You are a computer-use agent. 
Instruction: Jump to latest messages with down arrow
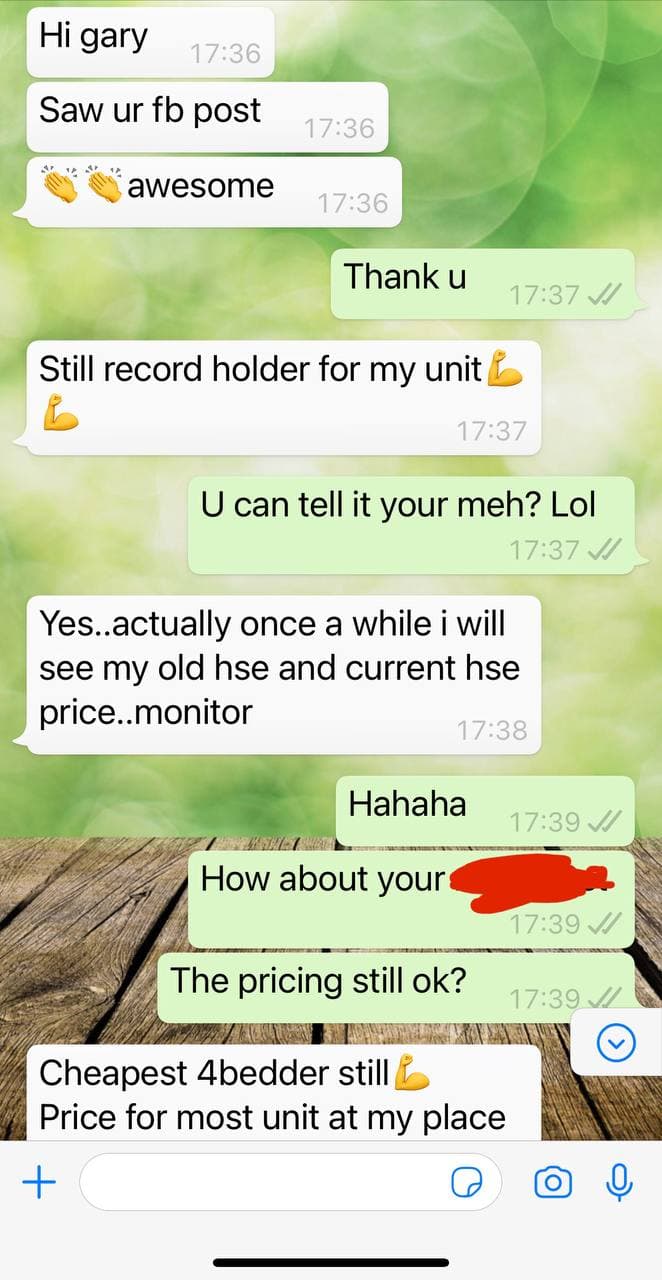[x=616, y=1045]
